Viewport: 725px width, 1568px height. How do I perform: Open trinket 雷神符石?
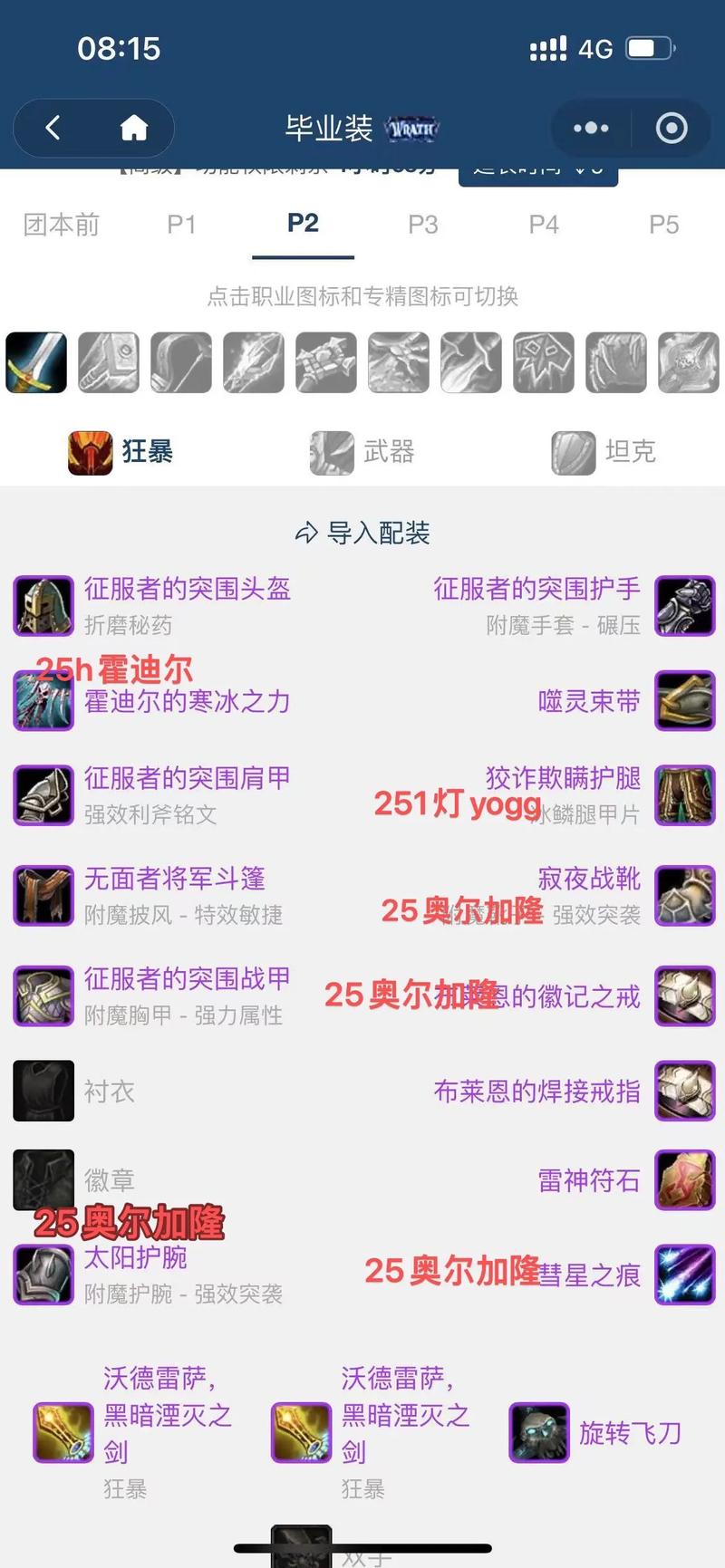[x=589, y=1180]
